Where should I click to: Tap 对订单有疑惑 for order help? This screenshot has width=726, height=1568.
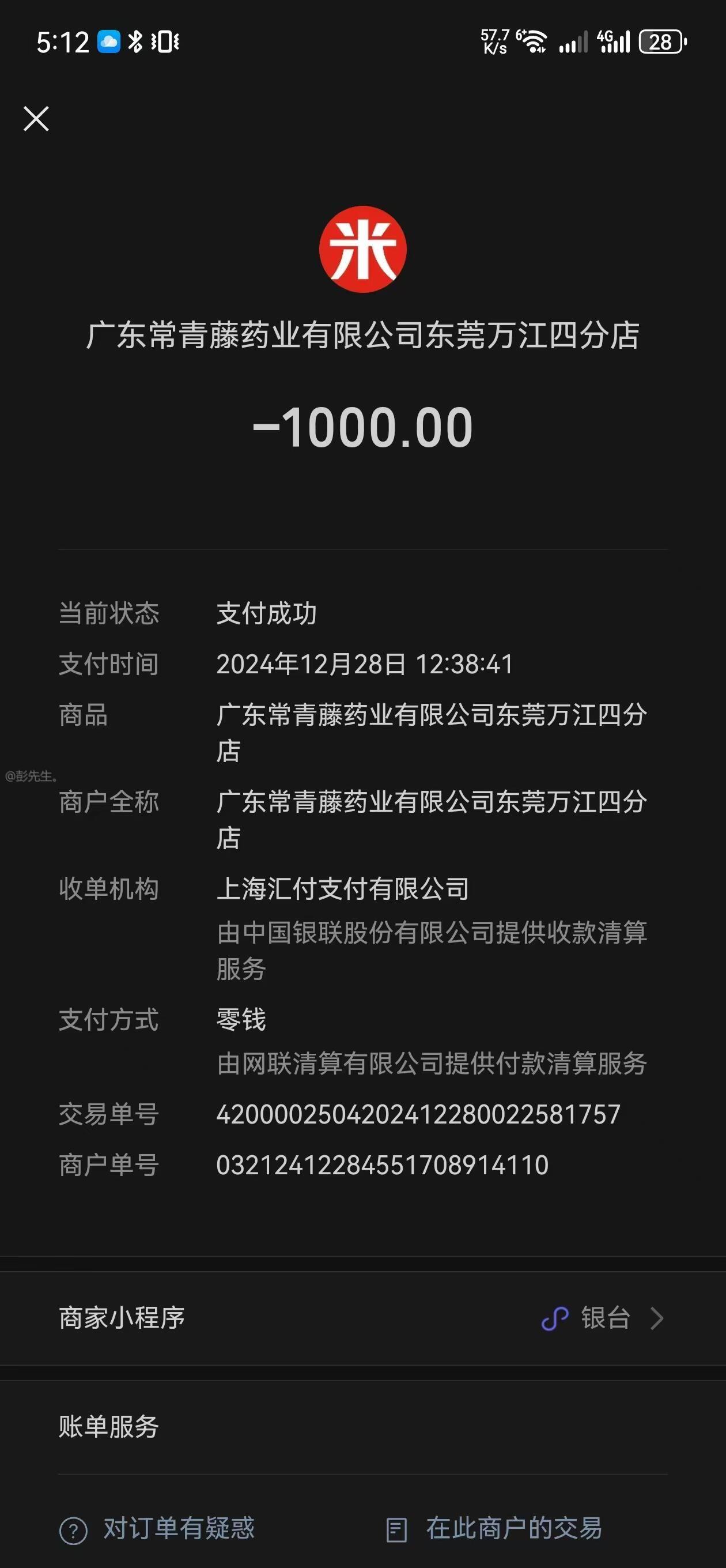click(158, 1528)
